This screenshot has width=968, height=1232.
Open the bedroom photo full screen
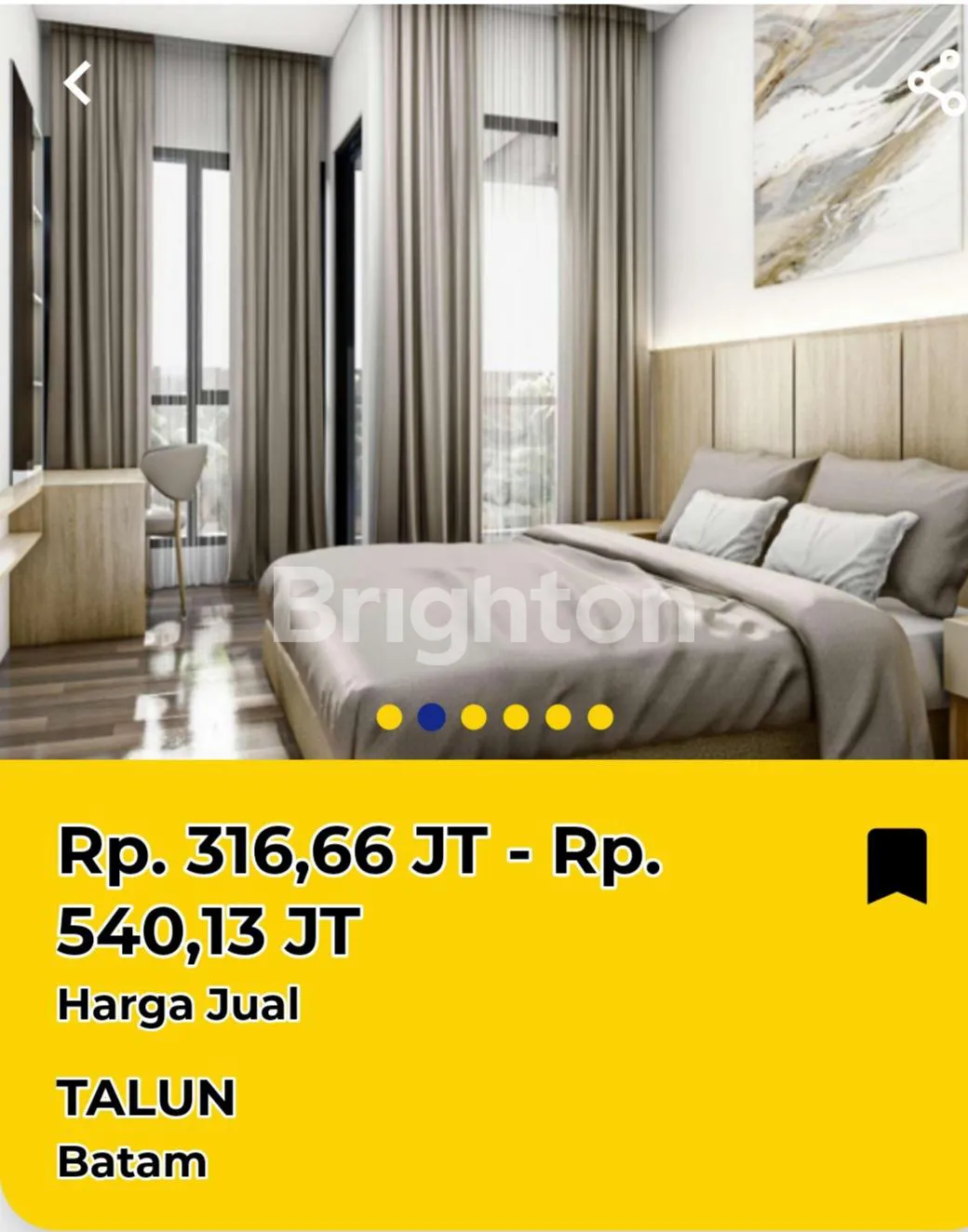click(484, 372)
